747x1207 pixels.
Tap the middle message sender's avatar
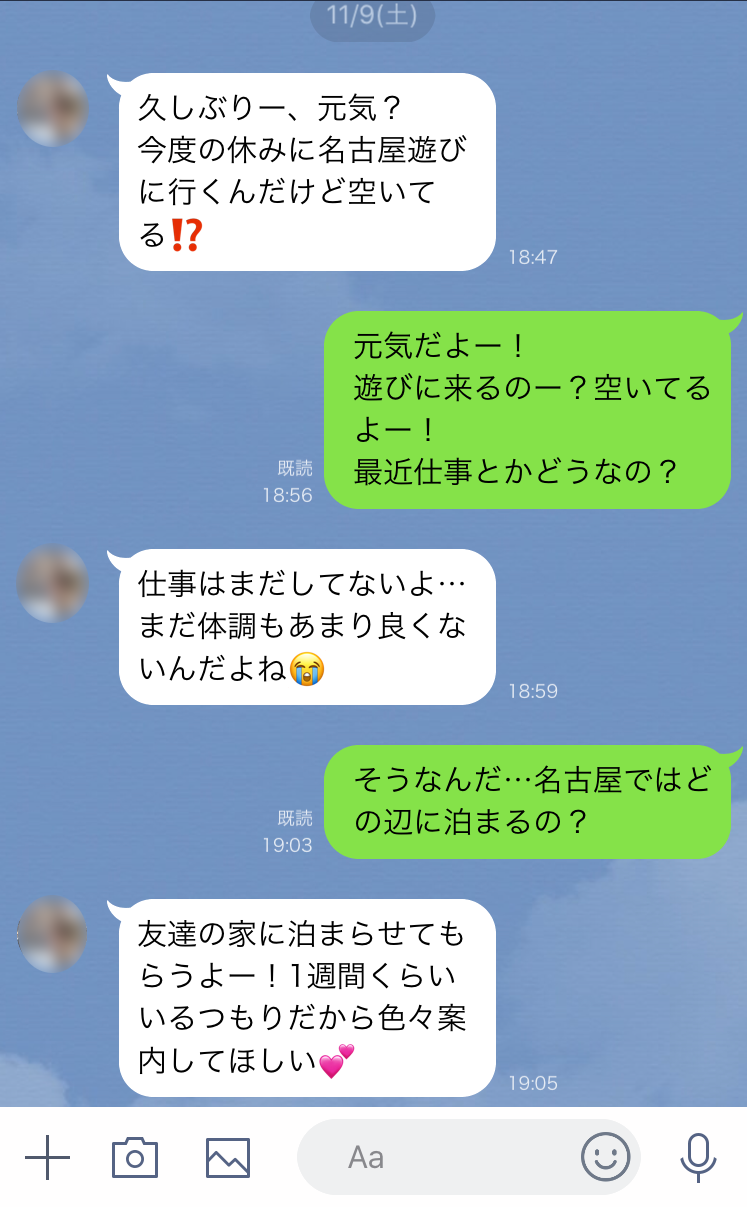click(x=52, y=583)
